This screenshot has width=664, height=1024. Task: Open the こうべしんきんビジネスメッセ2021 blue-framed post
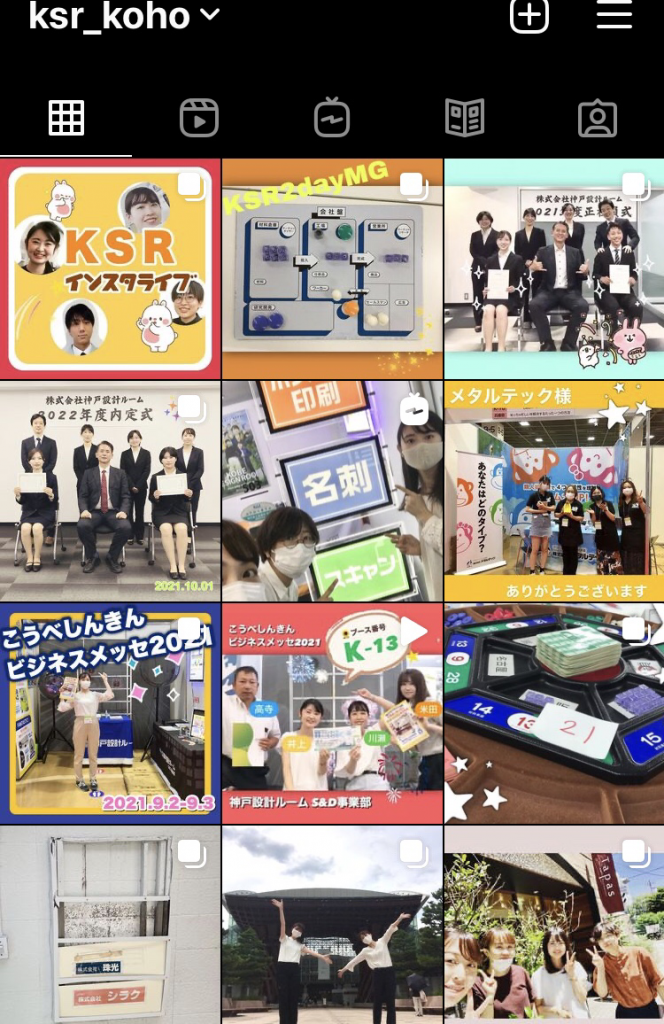[x=110, y=712]
